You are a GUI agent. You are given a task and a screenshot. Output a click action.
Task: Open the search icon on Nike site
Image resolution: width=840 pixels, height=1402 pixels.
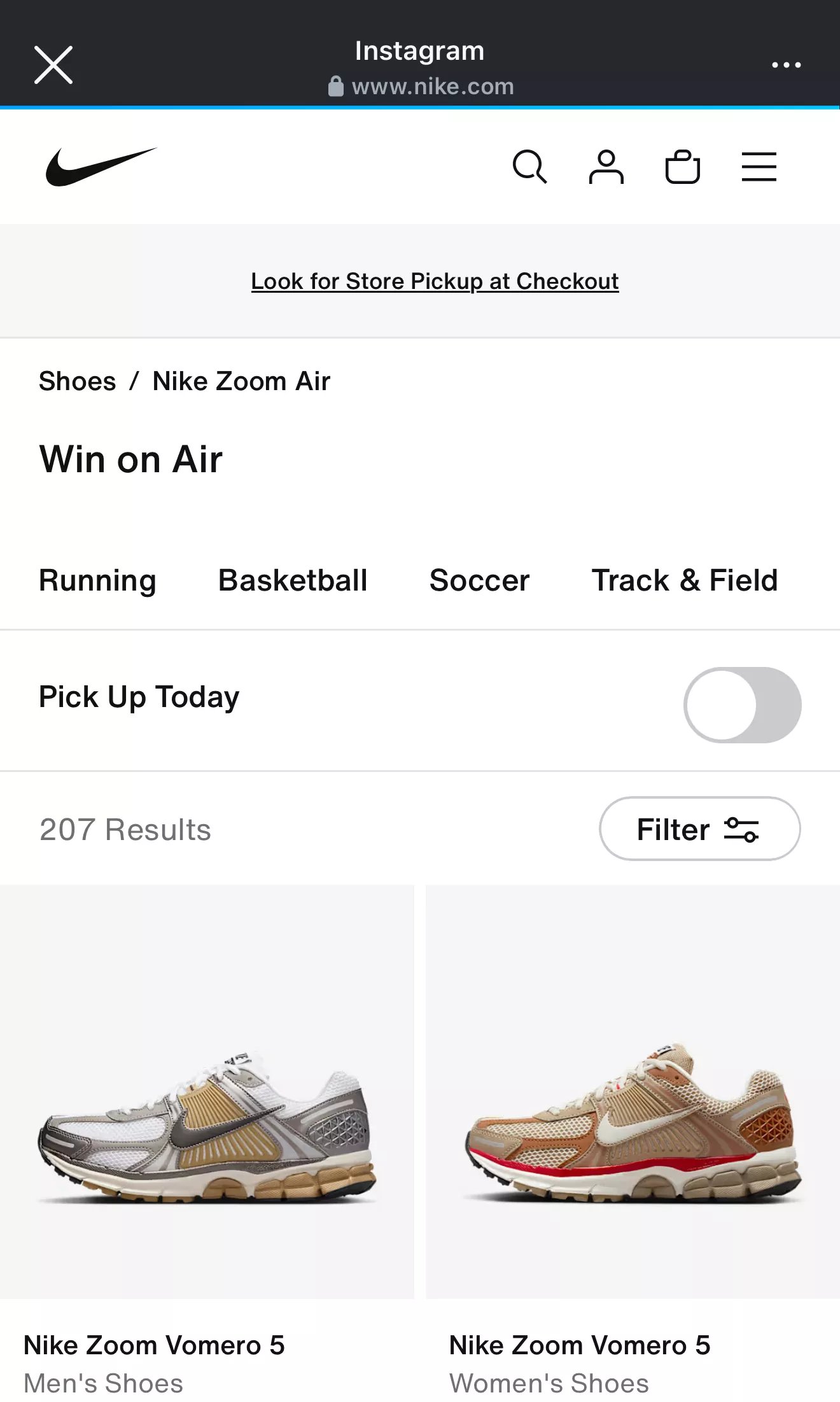[x=529, y=167]
